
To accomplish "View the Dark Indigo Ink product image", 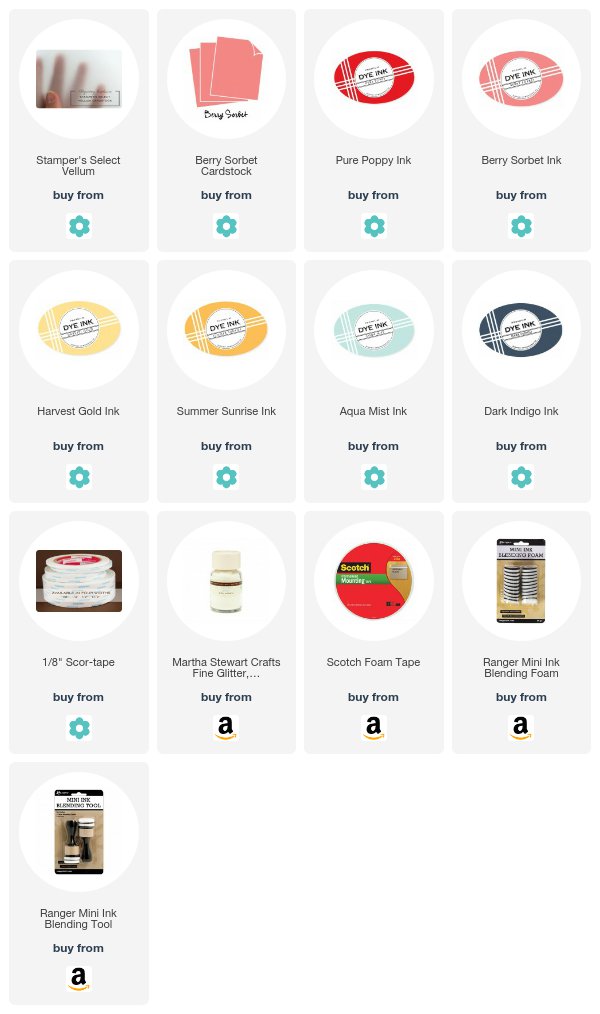I will tap(521, 330).
